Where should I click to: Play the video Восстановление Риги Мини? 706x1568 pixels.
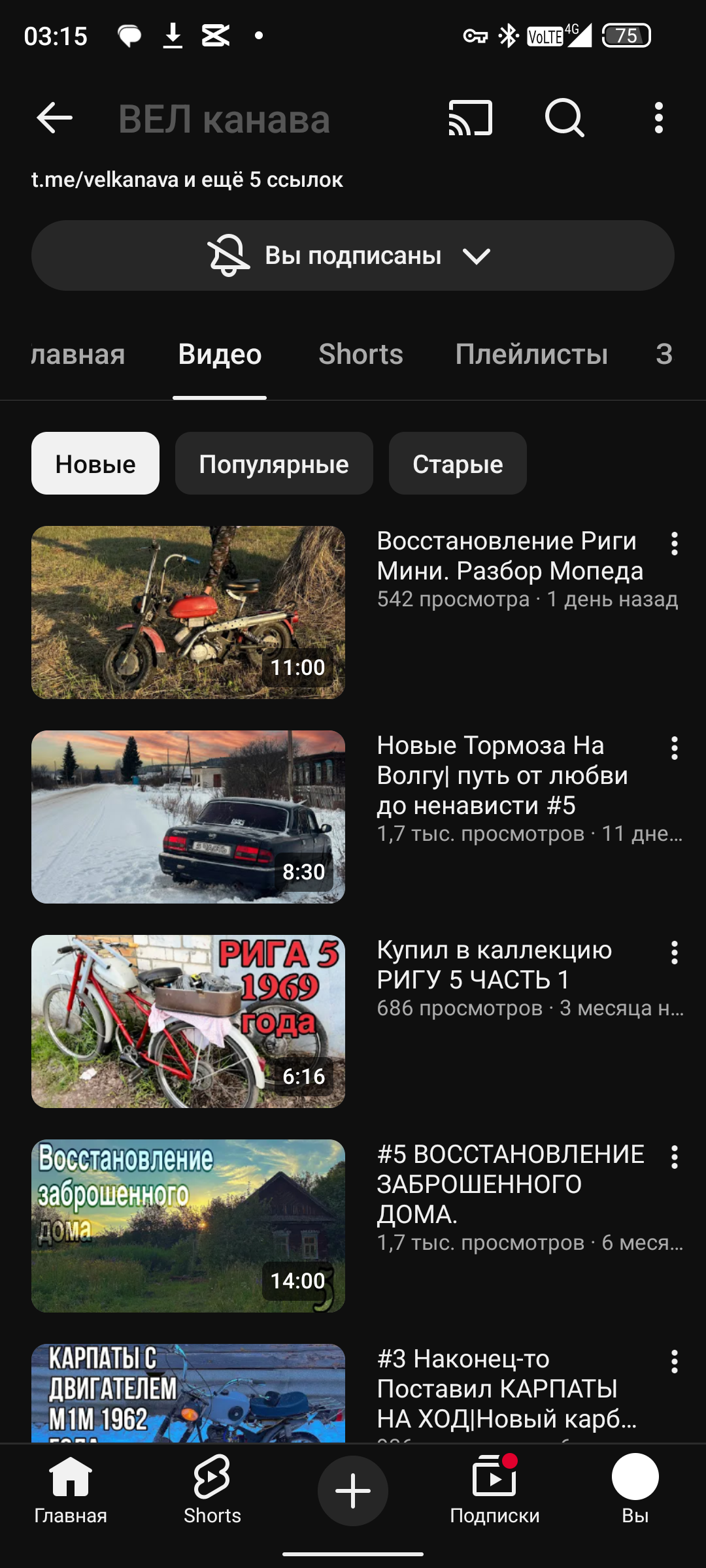pos(188,612)
